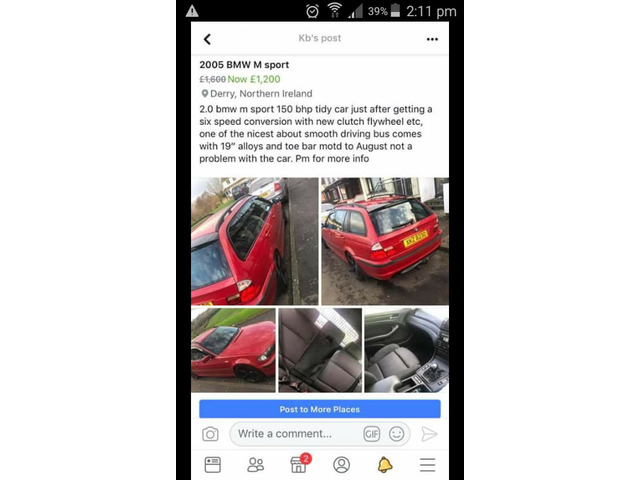This screenshot has height=480, width=640.
Task: Open the camera icon beside comment box
Action: (x=210, y=434)
